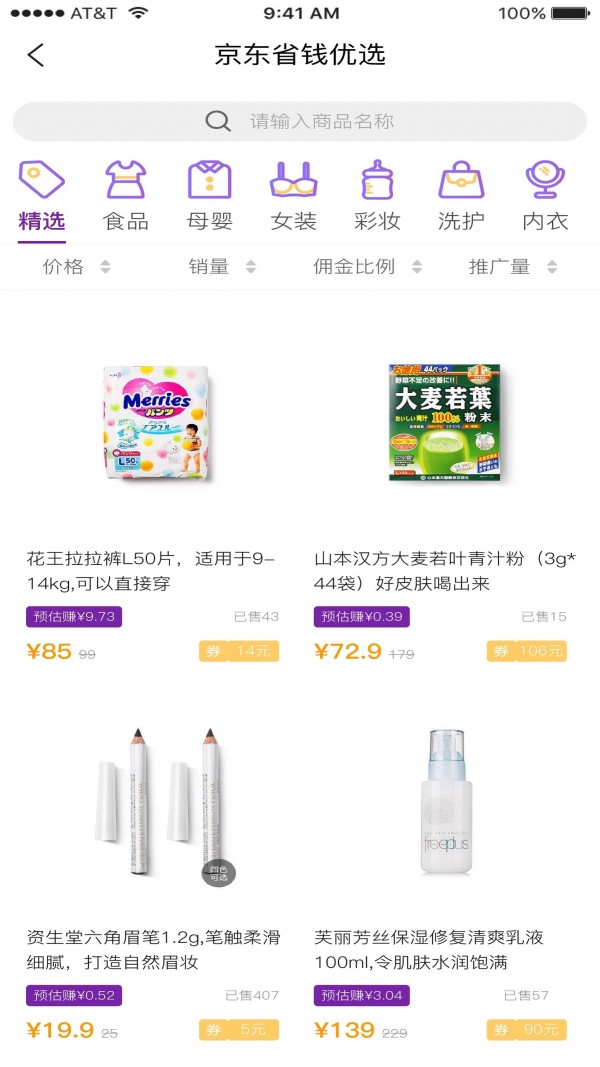This screenshot has height=1067, width=600.
Task: Sort by 推广量
Action: (513, 267)
